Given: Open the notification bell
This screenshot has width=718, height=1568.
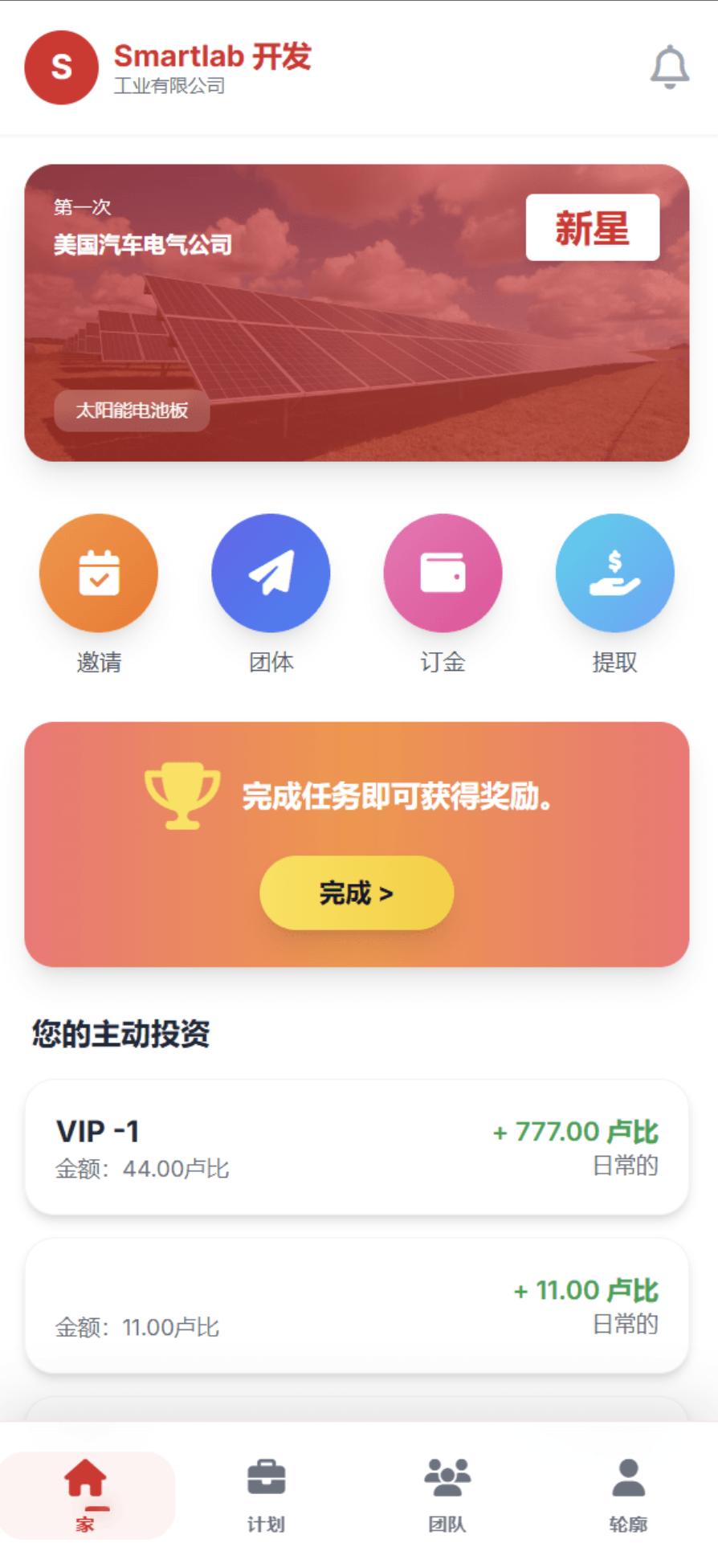Looking at the screenshot, I should point(669,68).
